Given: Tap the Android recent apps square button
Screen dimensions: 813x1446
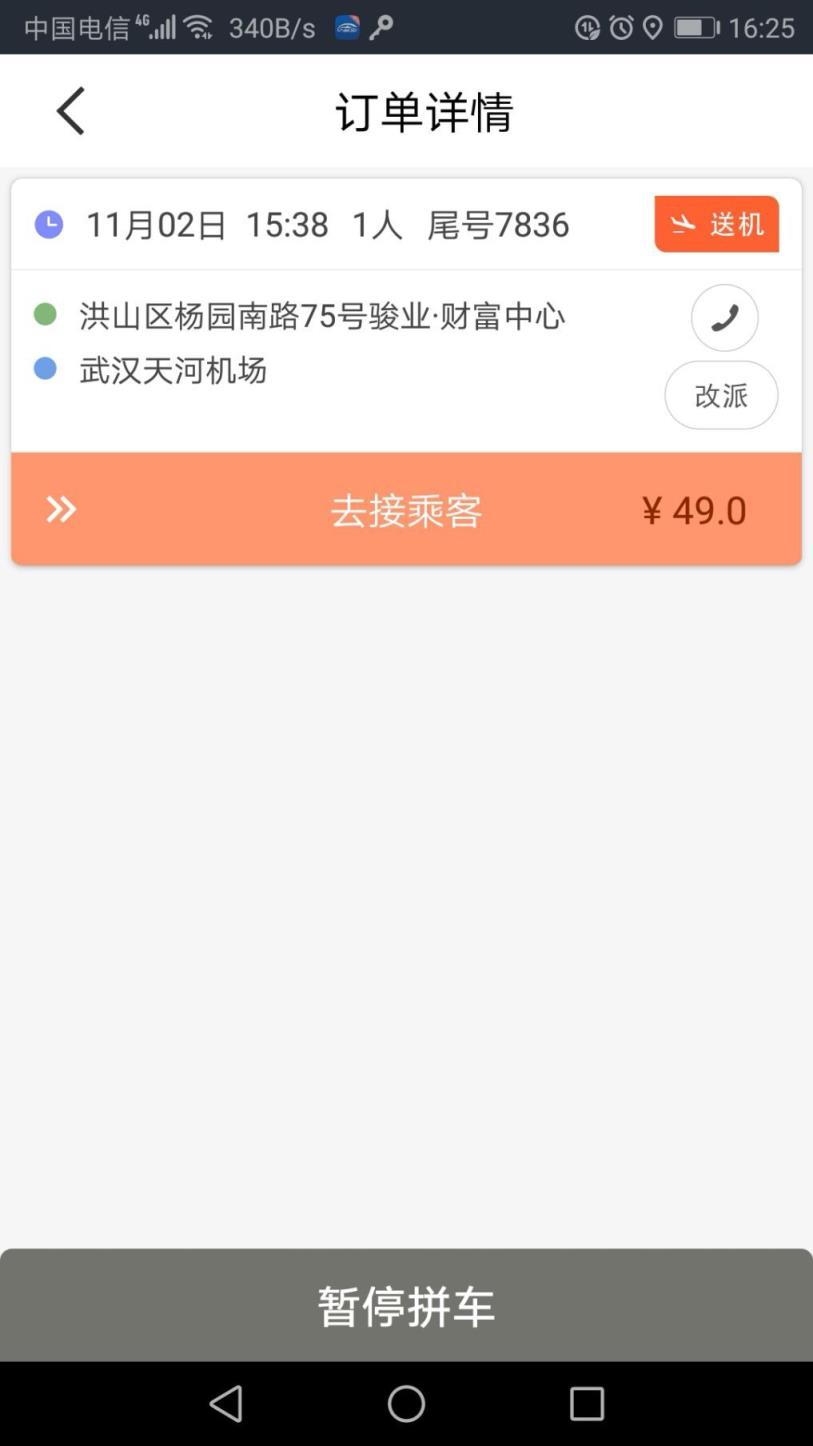Looking at the screenshot, I should pyautogui.click(x=585, y=1403).
